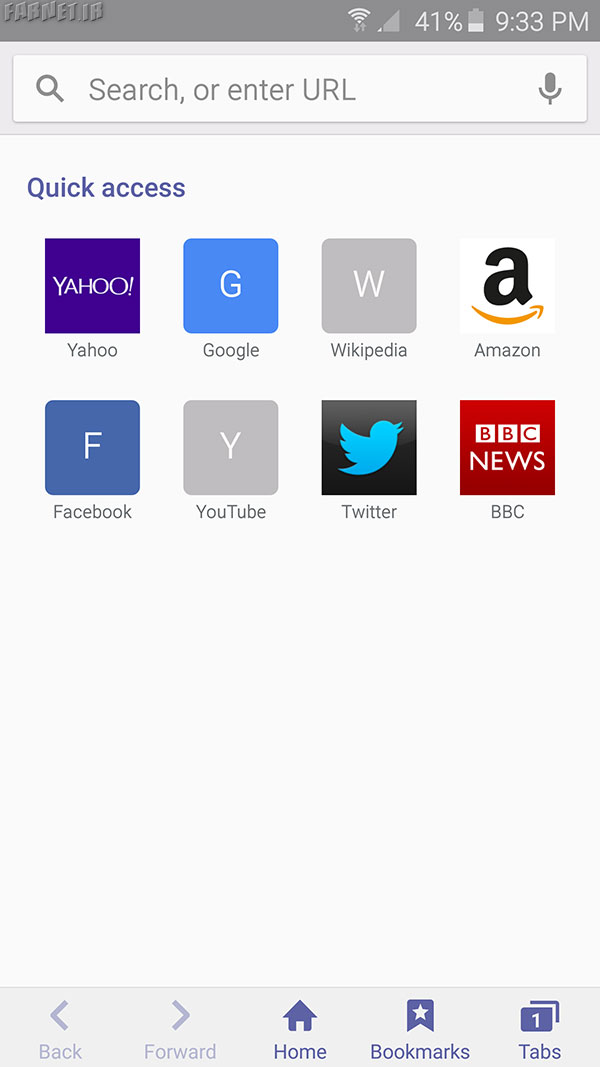Launch Wikipedia from quick access
The height and width of the screenshot is (1067, 600).
click(x=369, y=286)
